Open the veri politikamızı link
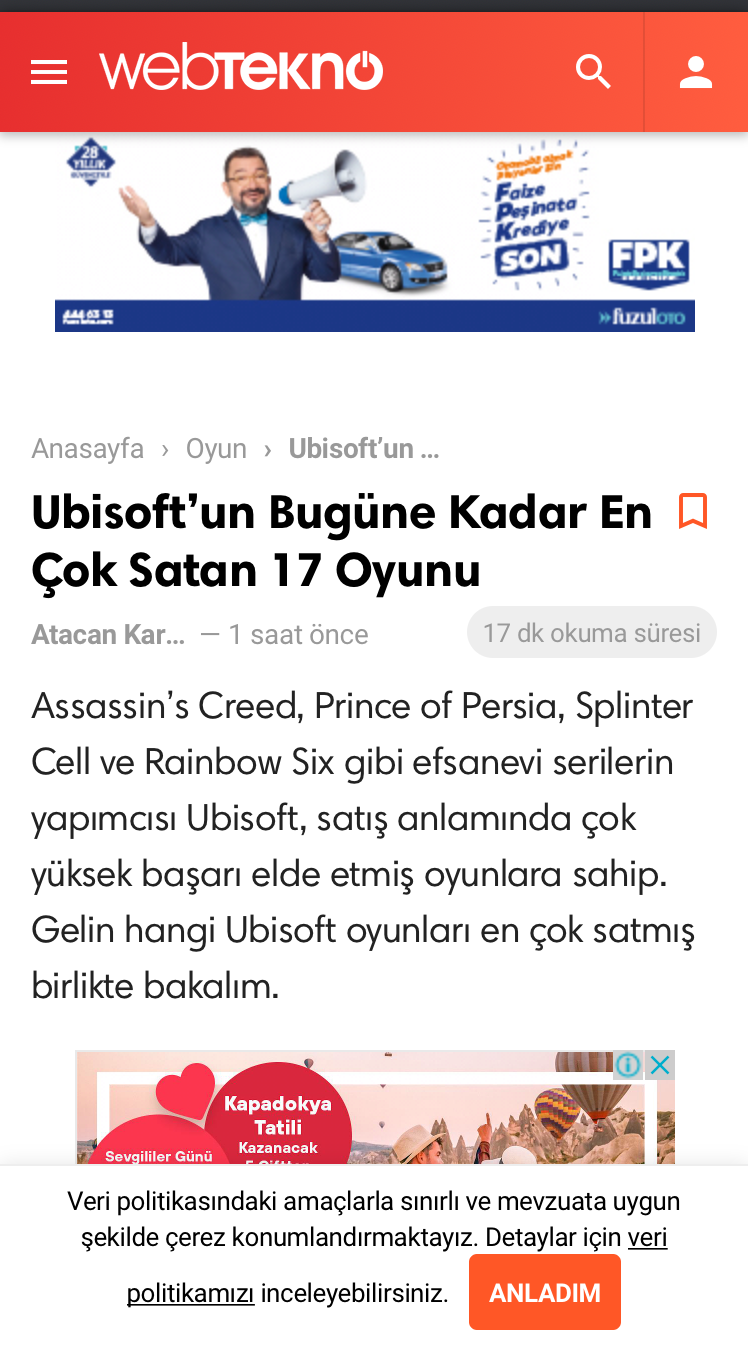Image resolution: width=748 pixels, height=1346 pixels. 190,1293
